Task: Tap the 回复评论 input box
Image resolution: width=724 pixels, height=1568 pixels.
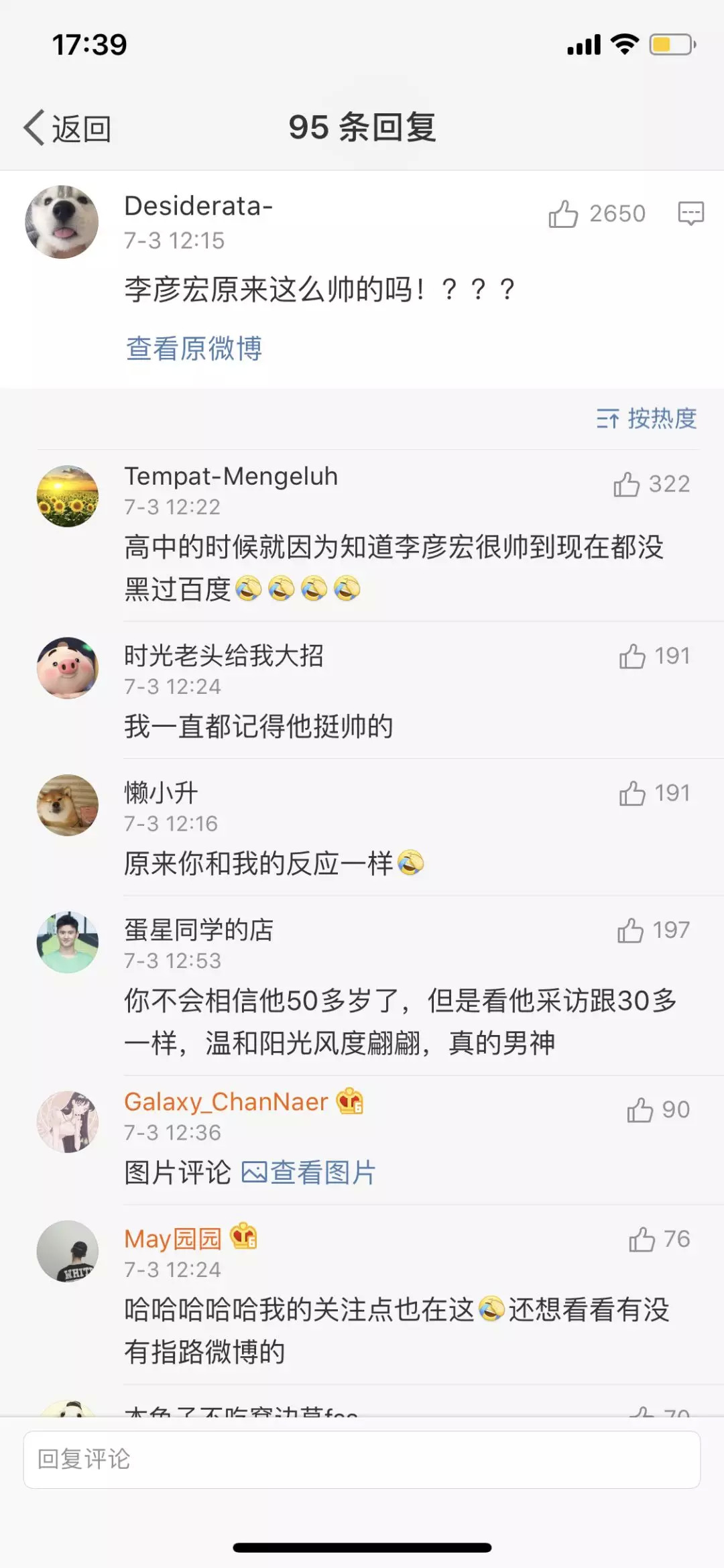Action: pos(362,1459)
